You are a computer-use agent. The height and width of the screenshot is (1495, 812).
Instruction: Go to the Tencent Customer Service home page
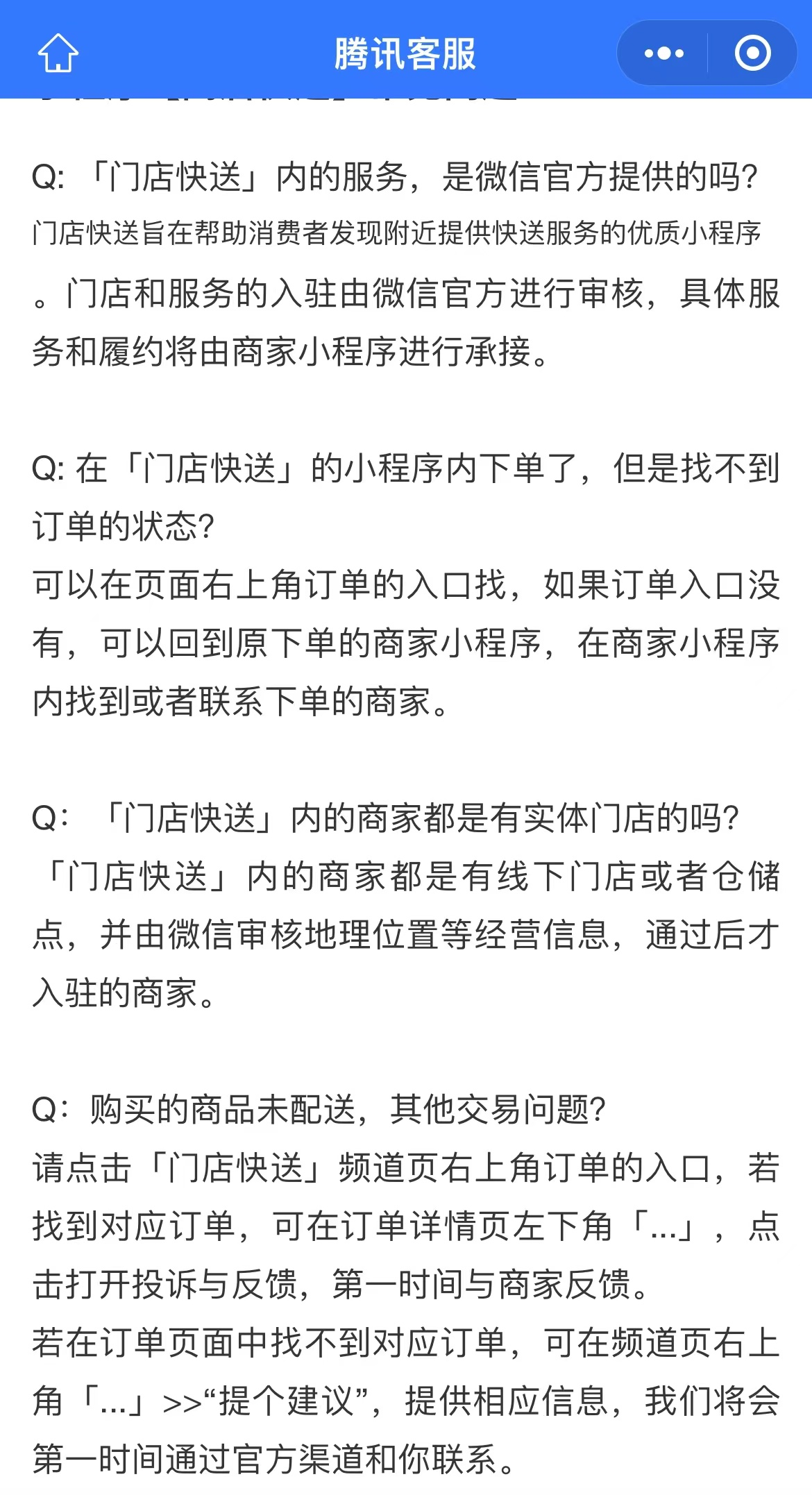click(58, 53)
